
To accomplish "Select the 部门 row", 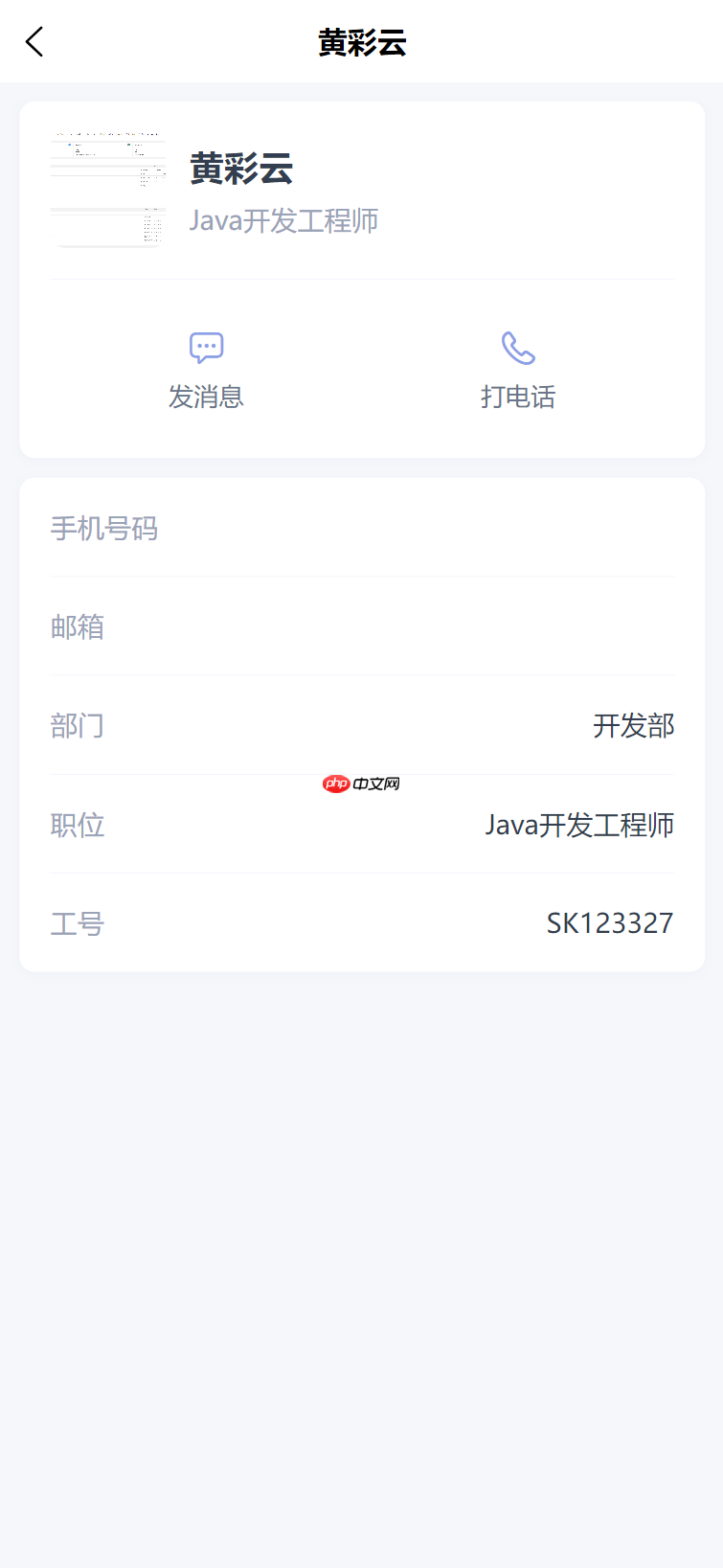I will click(361, 726).
